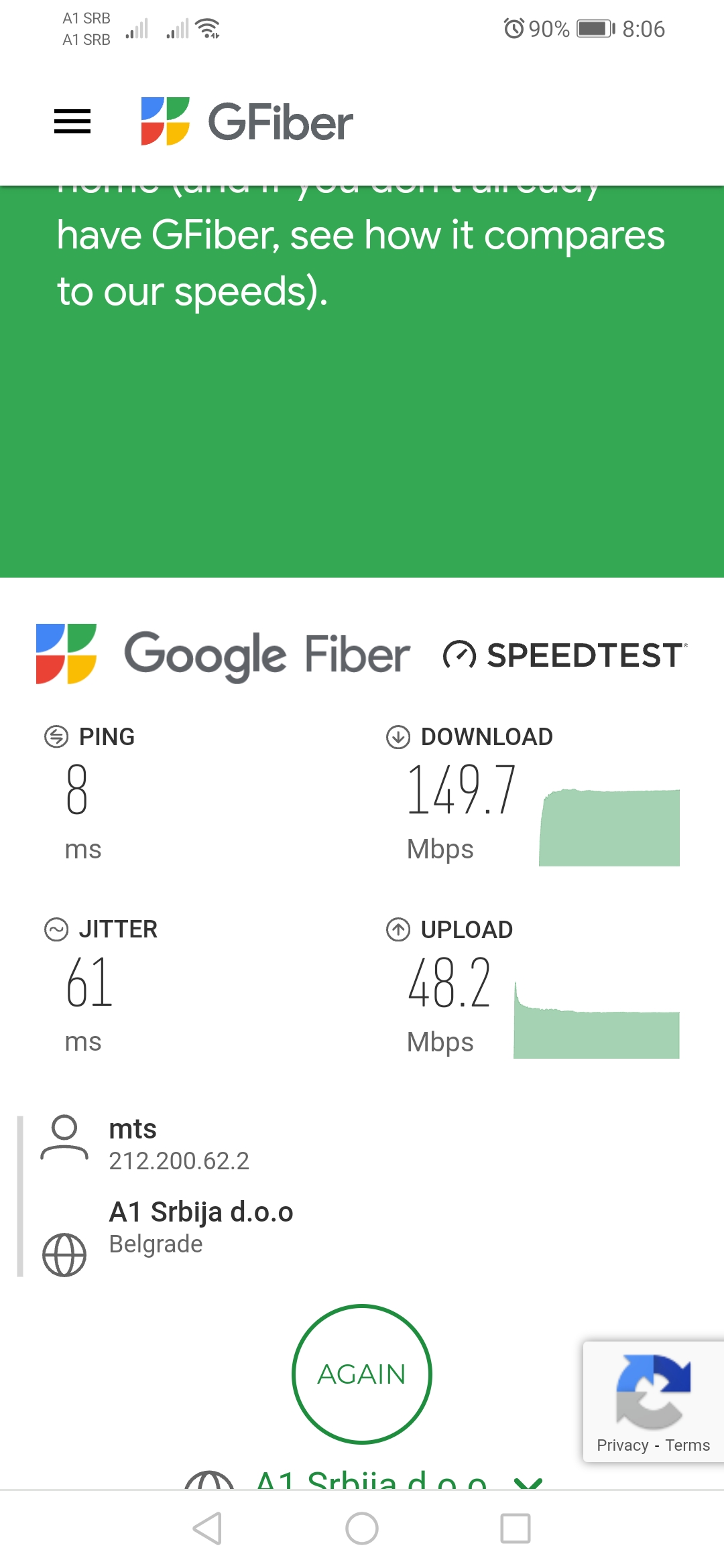This screenshot has height=1568, width=724.
Task: Tap the system home button
Action: tap(362, 1528)
